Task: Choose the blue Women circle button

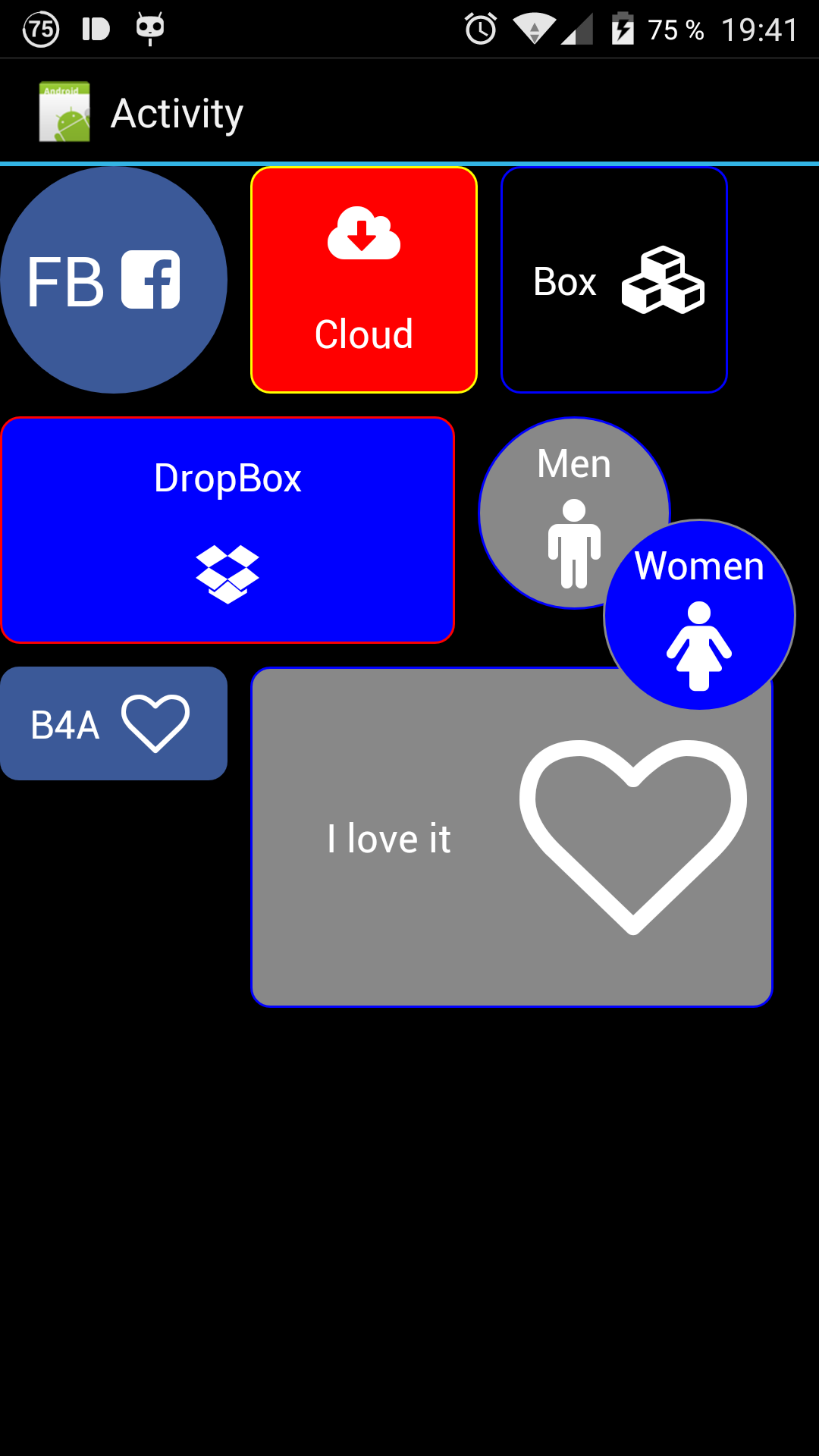Action: [699, 615]
